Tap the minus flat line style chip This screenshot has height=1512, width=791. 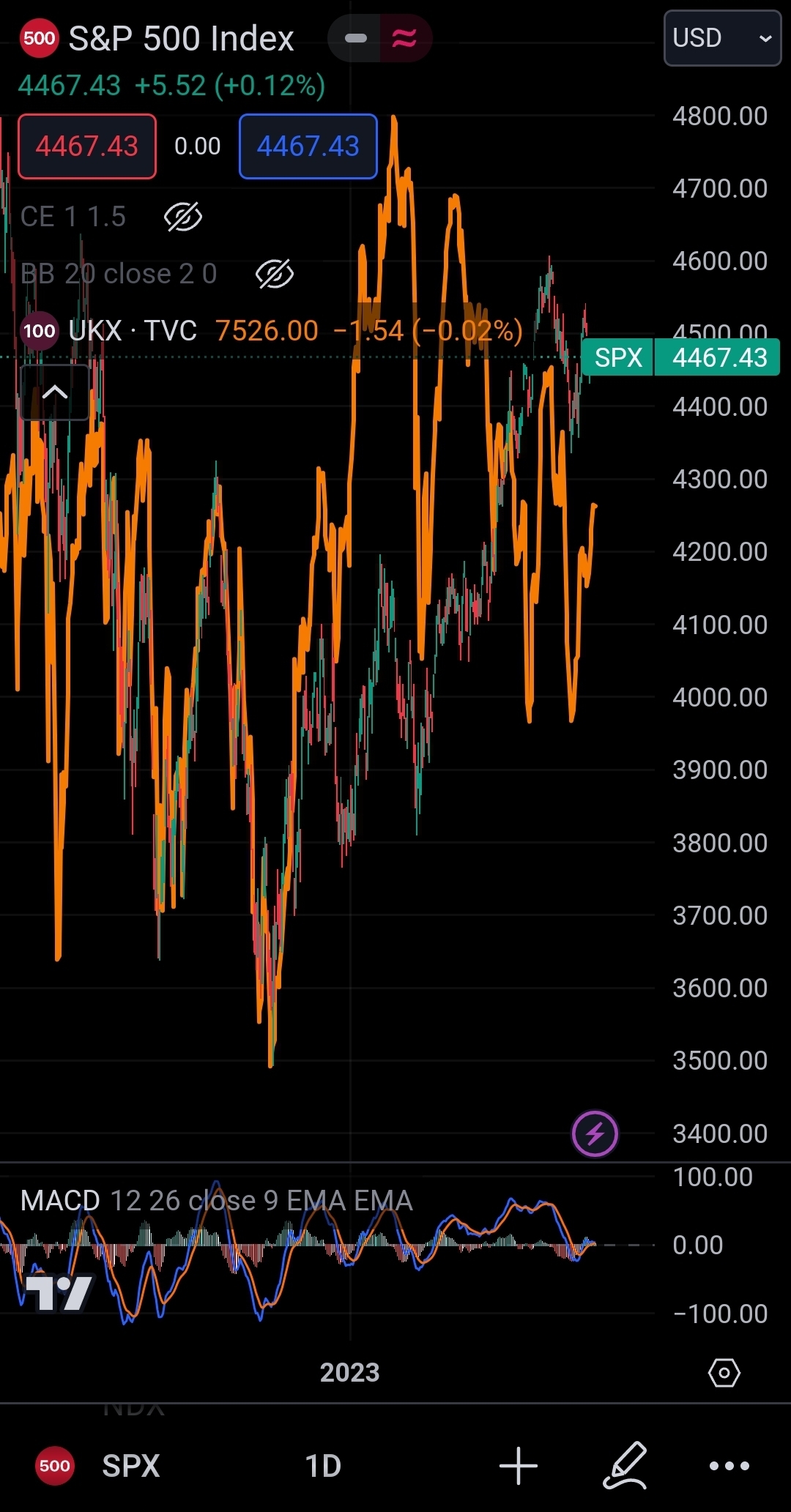tap(355, 38)
